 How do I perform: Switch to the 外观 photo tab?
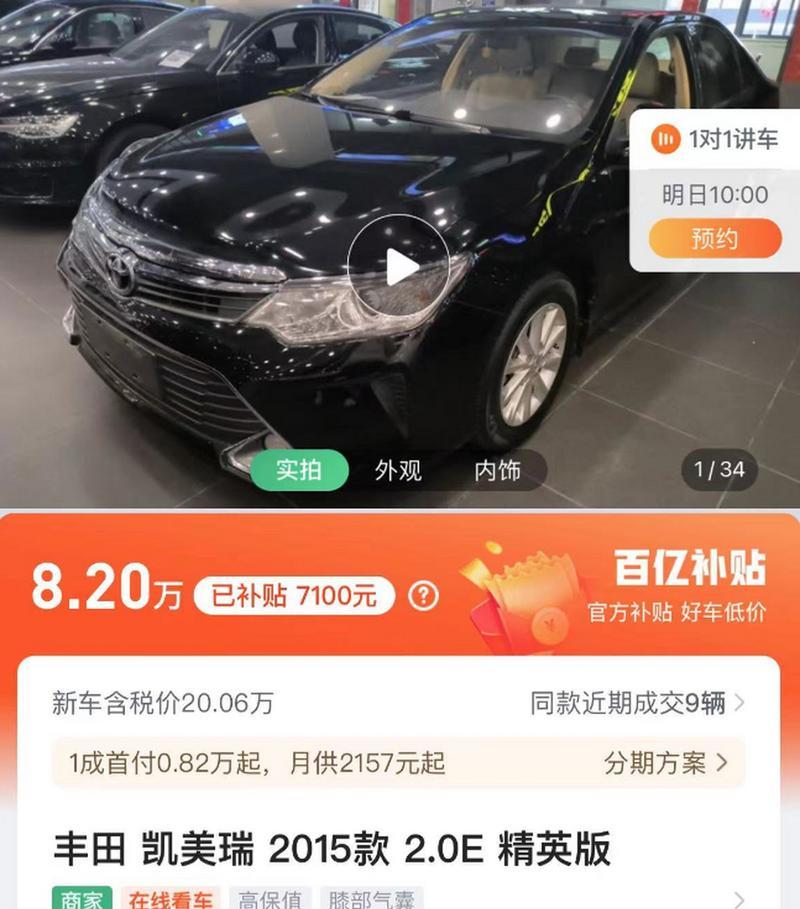click(397, 471)
